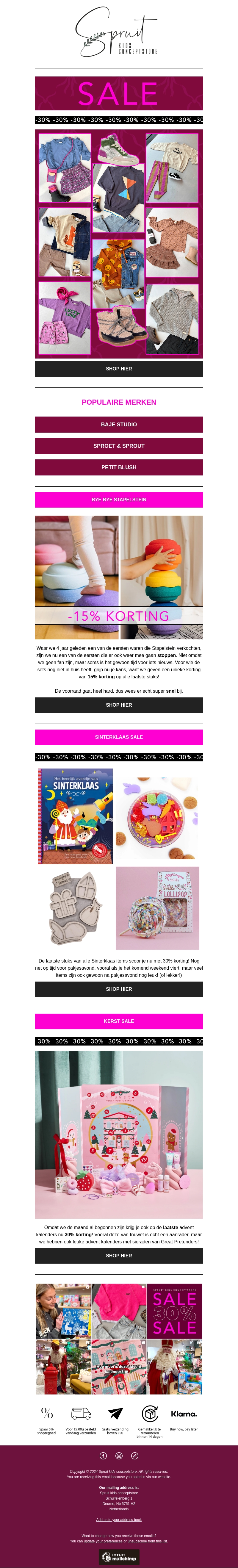Open the SPROET & SPROUT brand
The image size is (238, 1568).
point(119,446)
